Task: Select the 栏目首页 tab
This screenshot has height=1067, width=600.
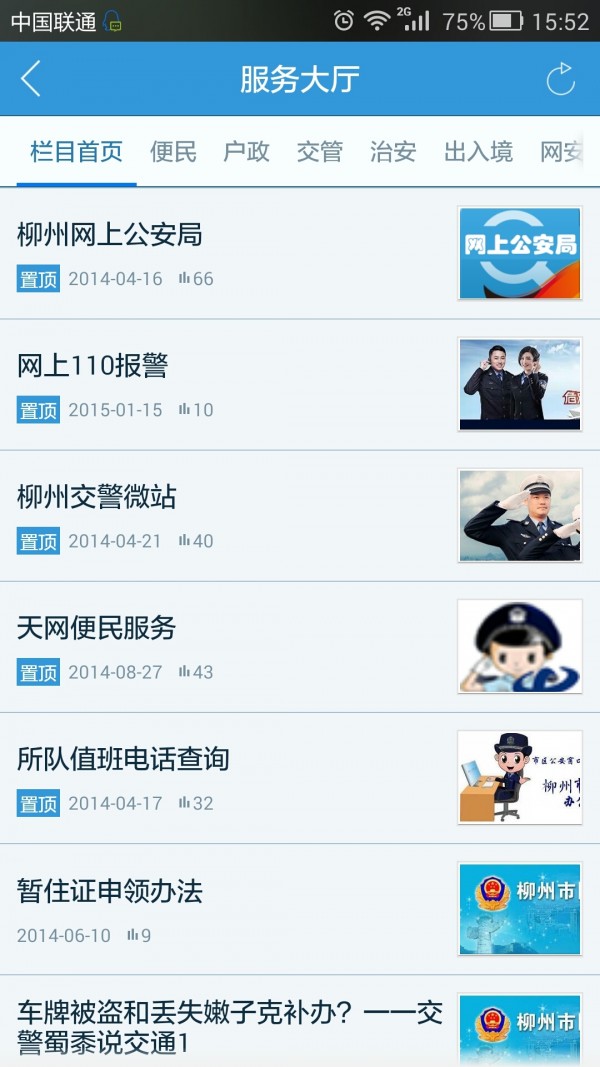Action: pyautogui.click(x=76, y=152)
